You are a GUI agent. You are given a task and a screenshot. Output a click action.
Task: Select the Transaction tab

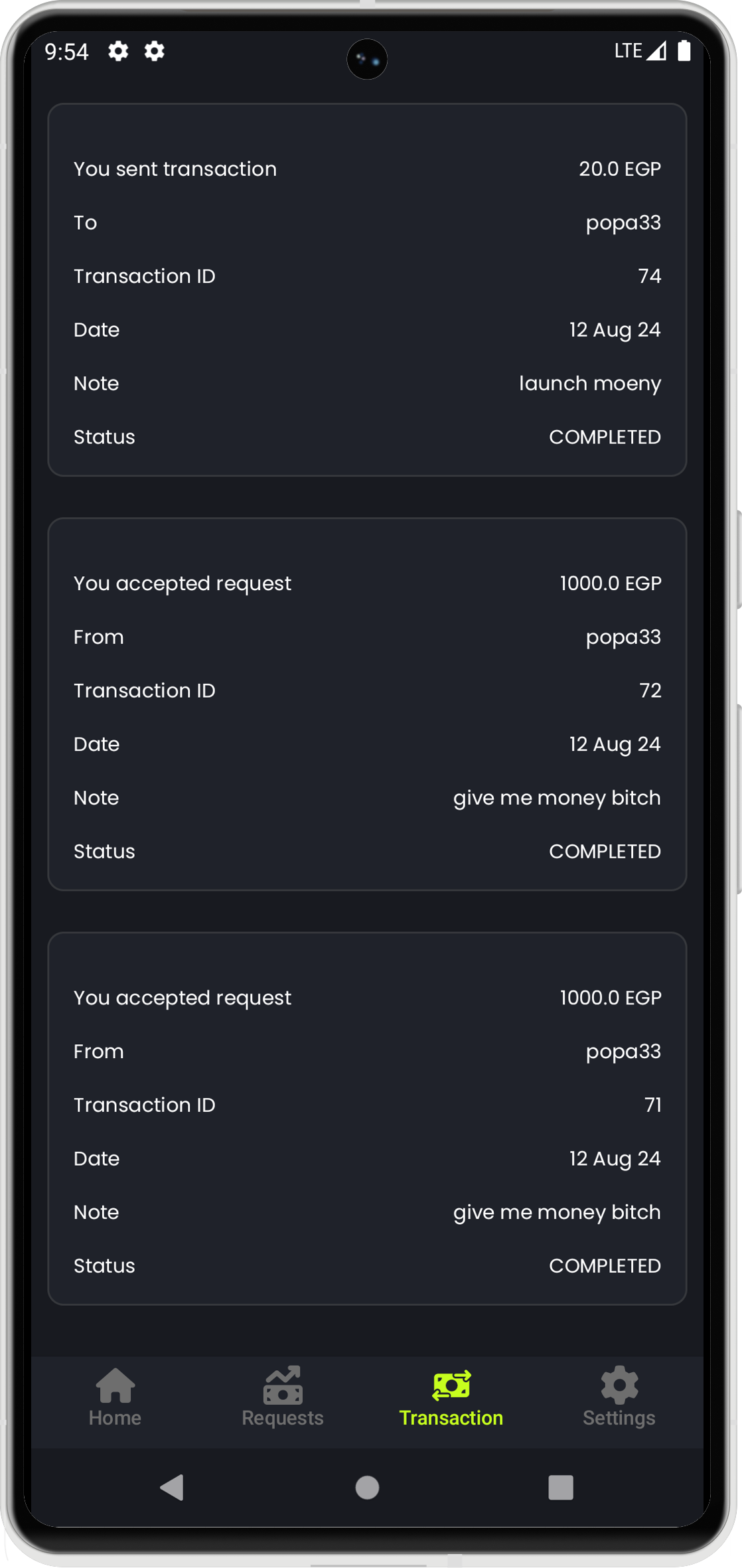pyautogui.click(x=451, y=1397)
